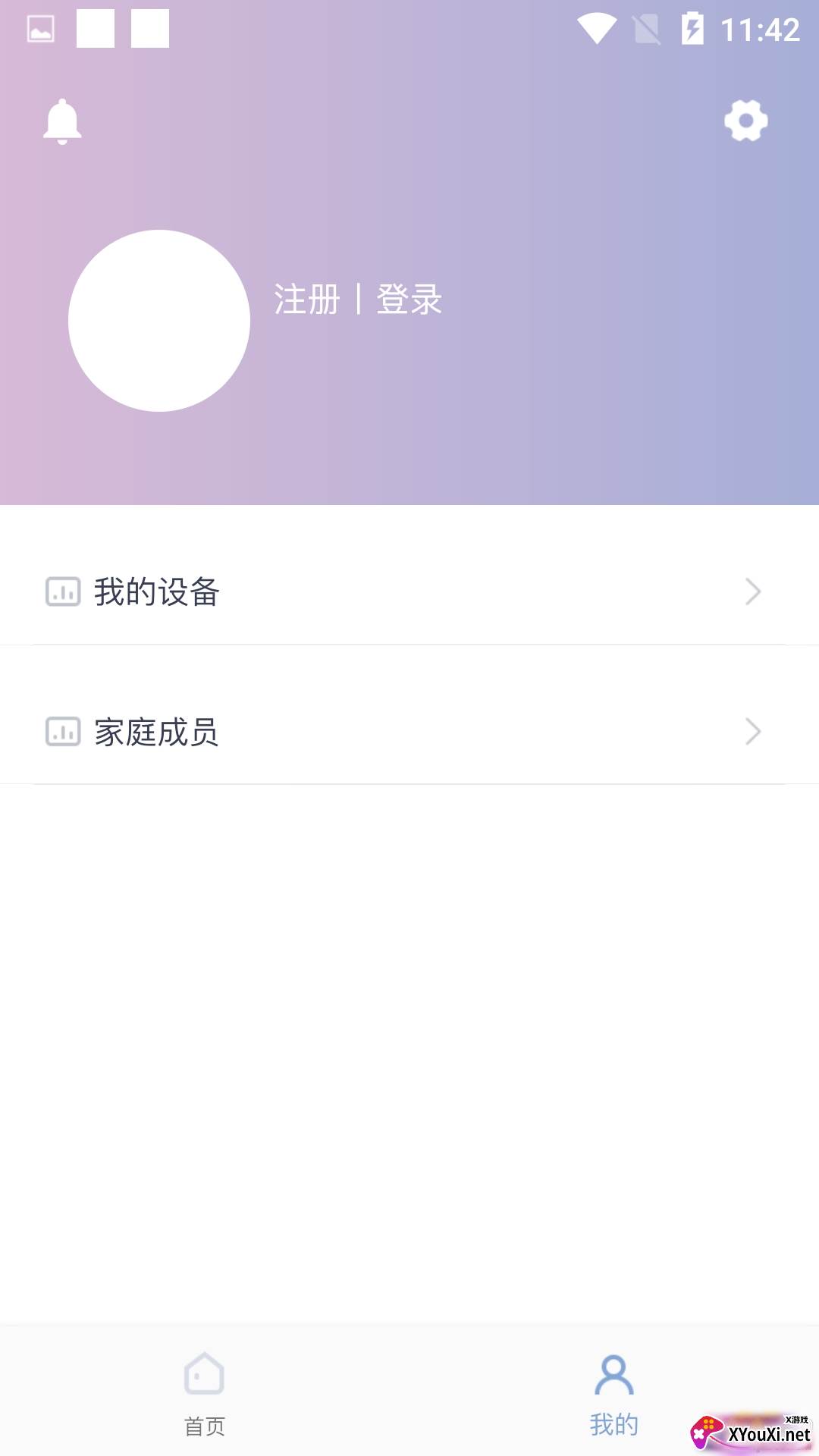
Task: Open the settings gear
Action: (746, 121)
